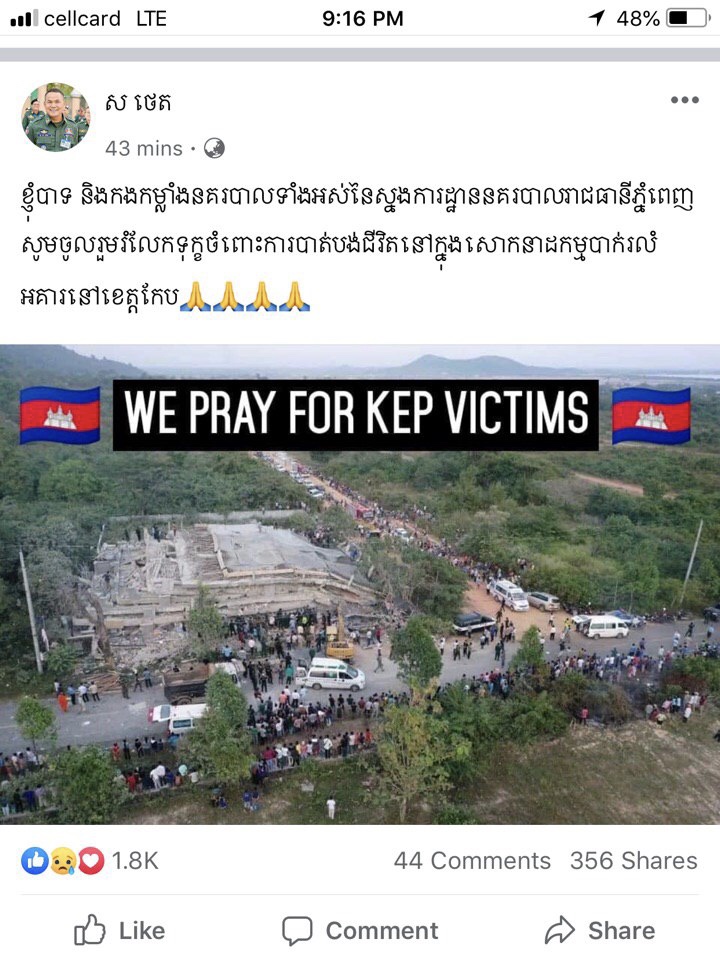The image size is (720, 960).
Task: Open the author's profile picture
Action: pos(56,117)
